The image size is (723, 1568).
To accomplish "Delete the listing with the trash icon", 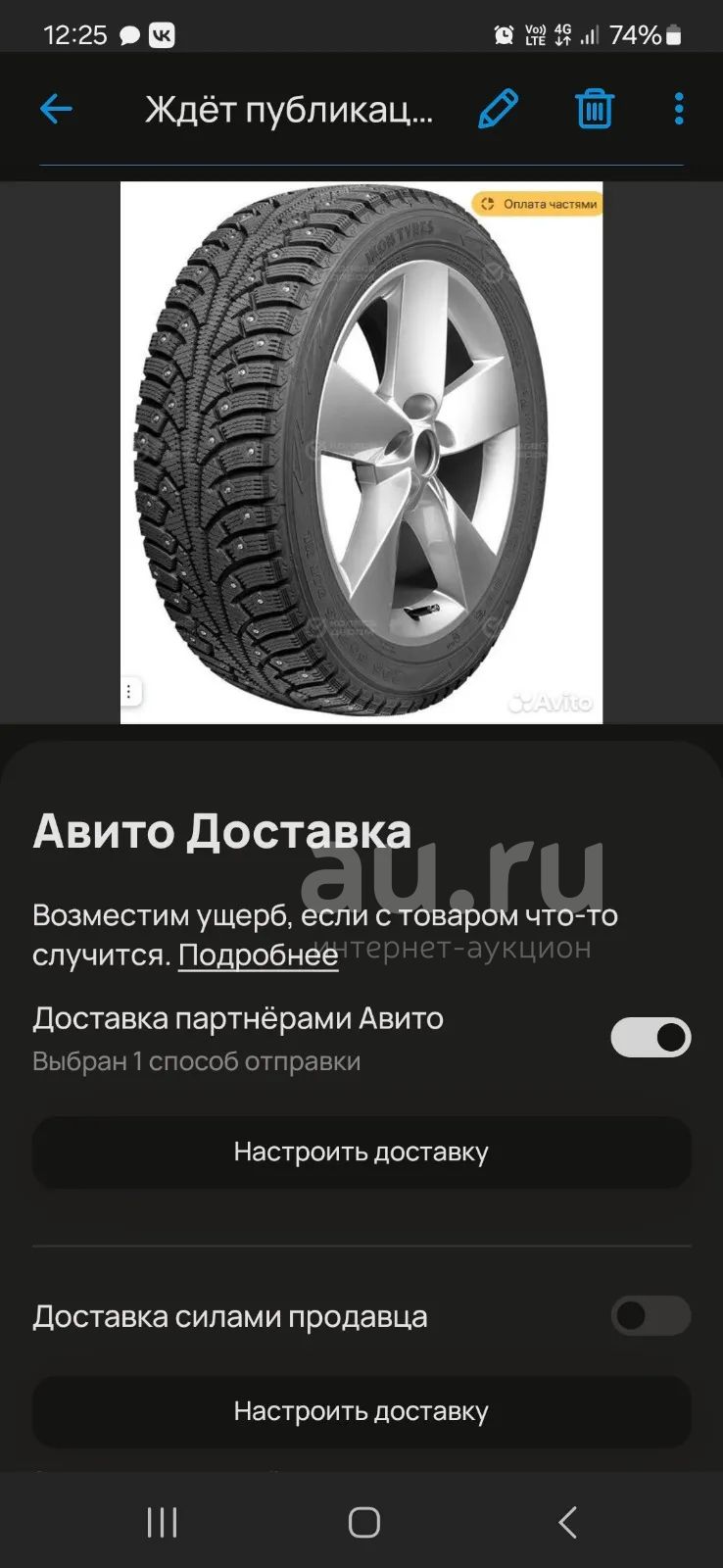I will [x=594, y=109].
